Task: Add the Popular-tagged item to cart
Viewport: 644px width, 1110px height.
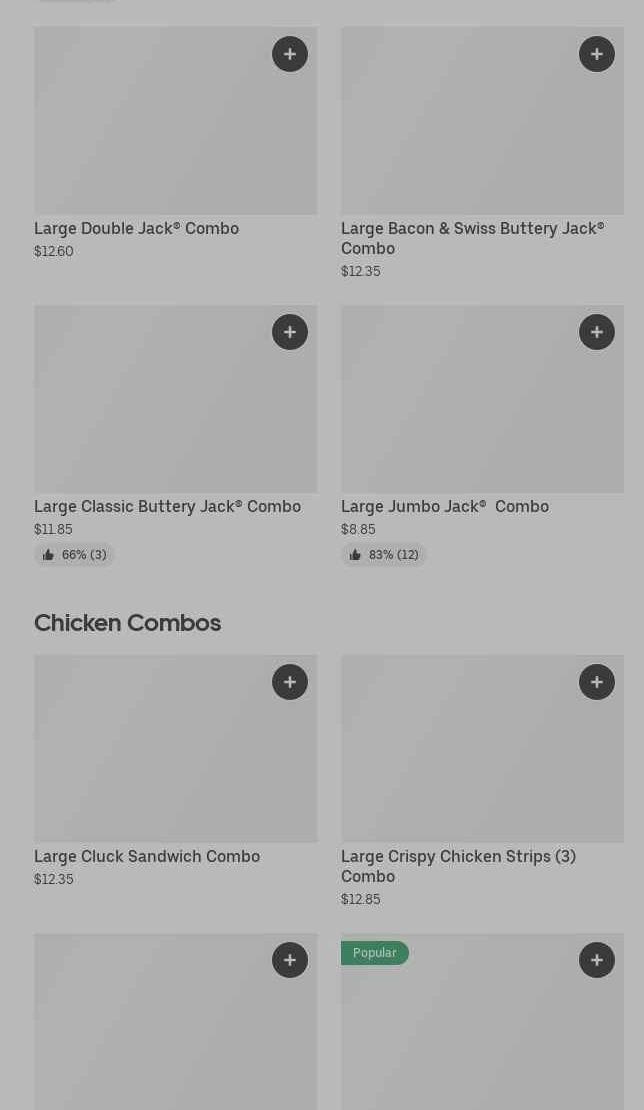Action: [597, 960]
